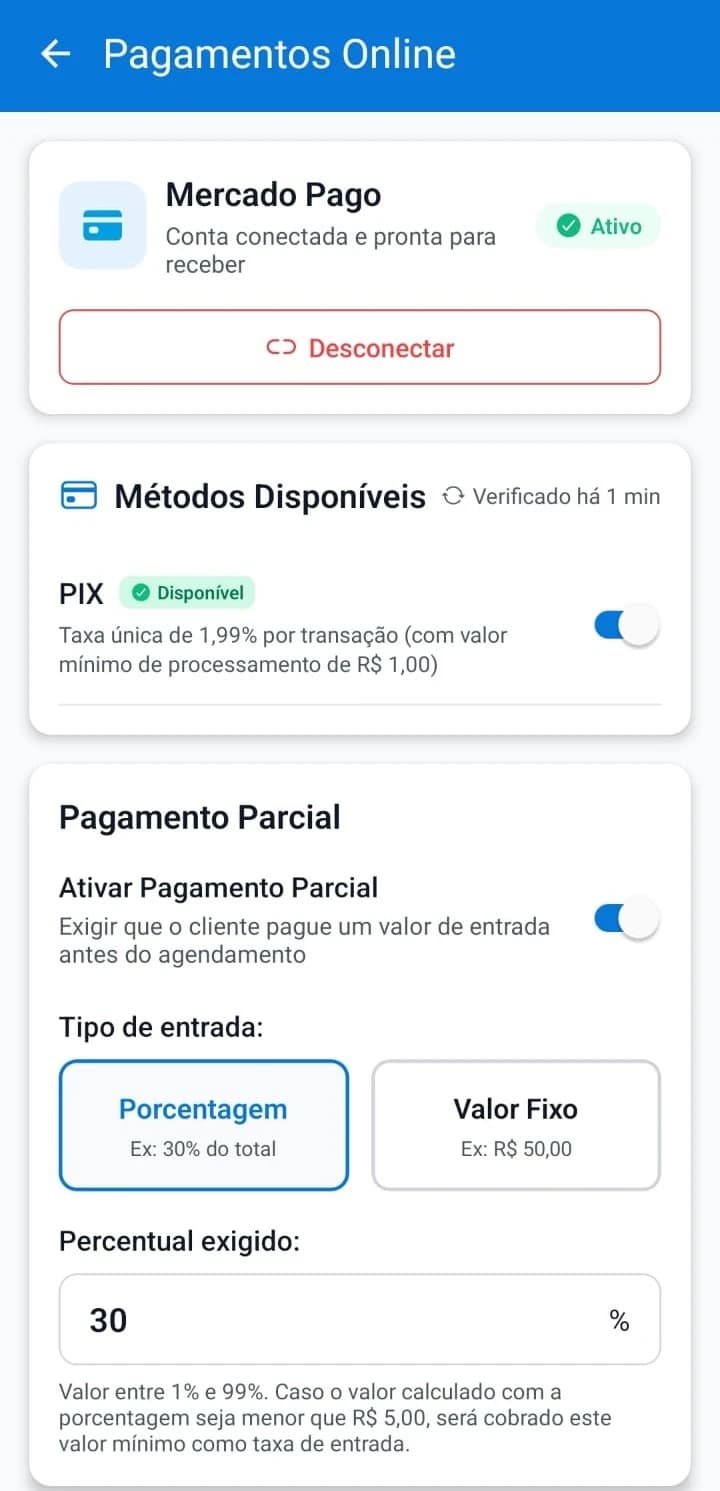Click the Métodos Disponíveis section header
The height and width of the screenshot is (1491, 720).
(x=268, y=495)
